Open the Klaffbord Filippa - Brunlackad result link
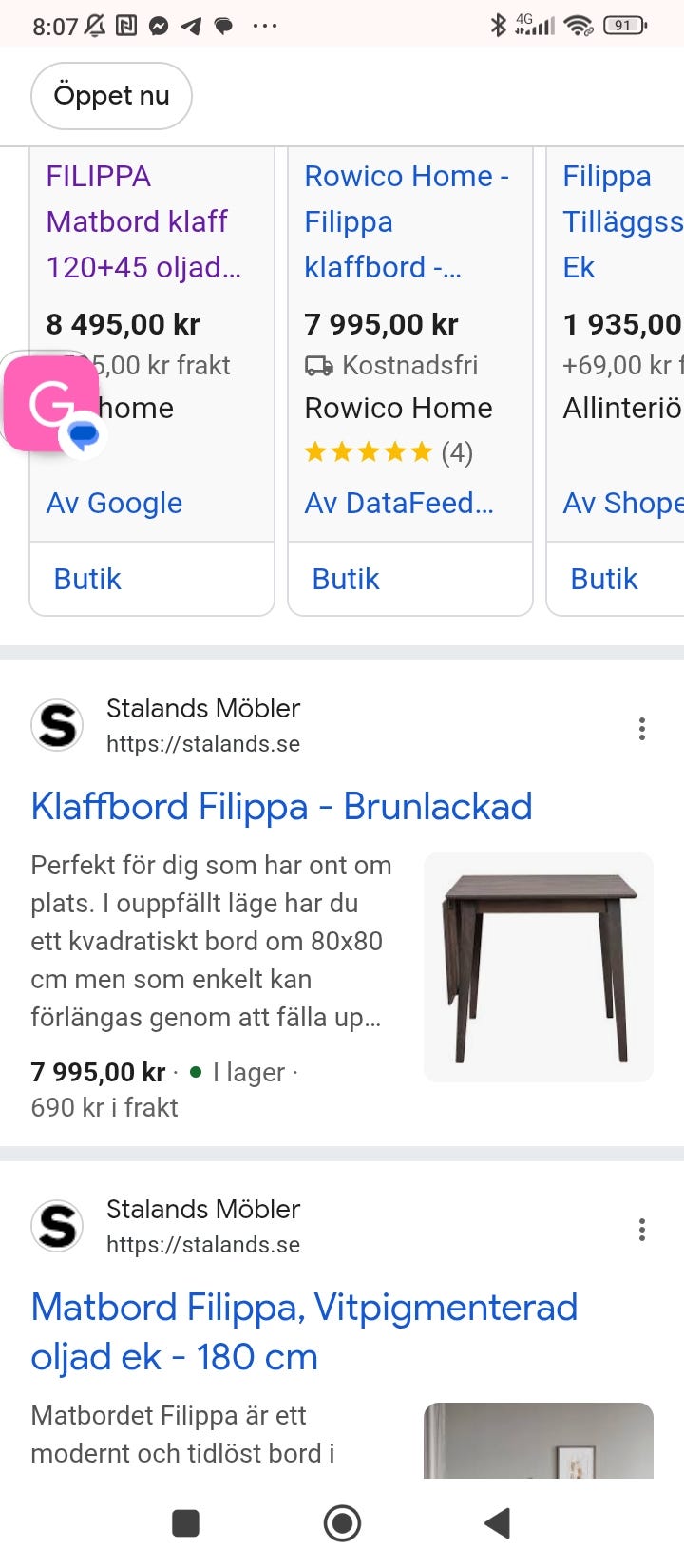Screen dimensions: 684x1568 282,806
